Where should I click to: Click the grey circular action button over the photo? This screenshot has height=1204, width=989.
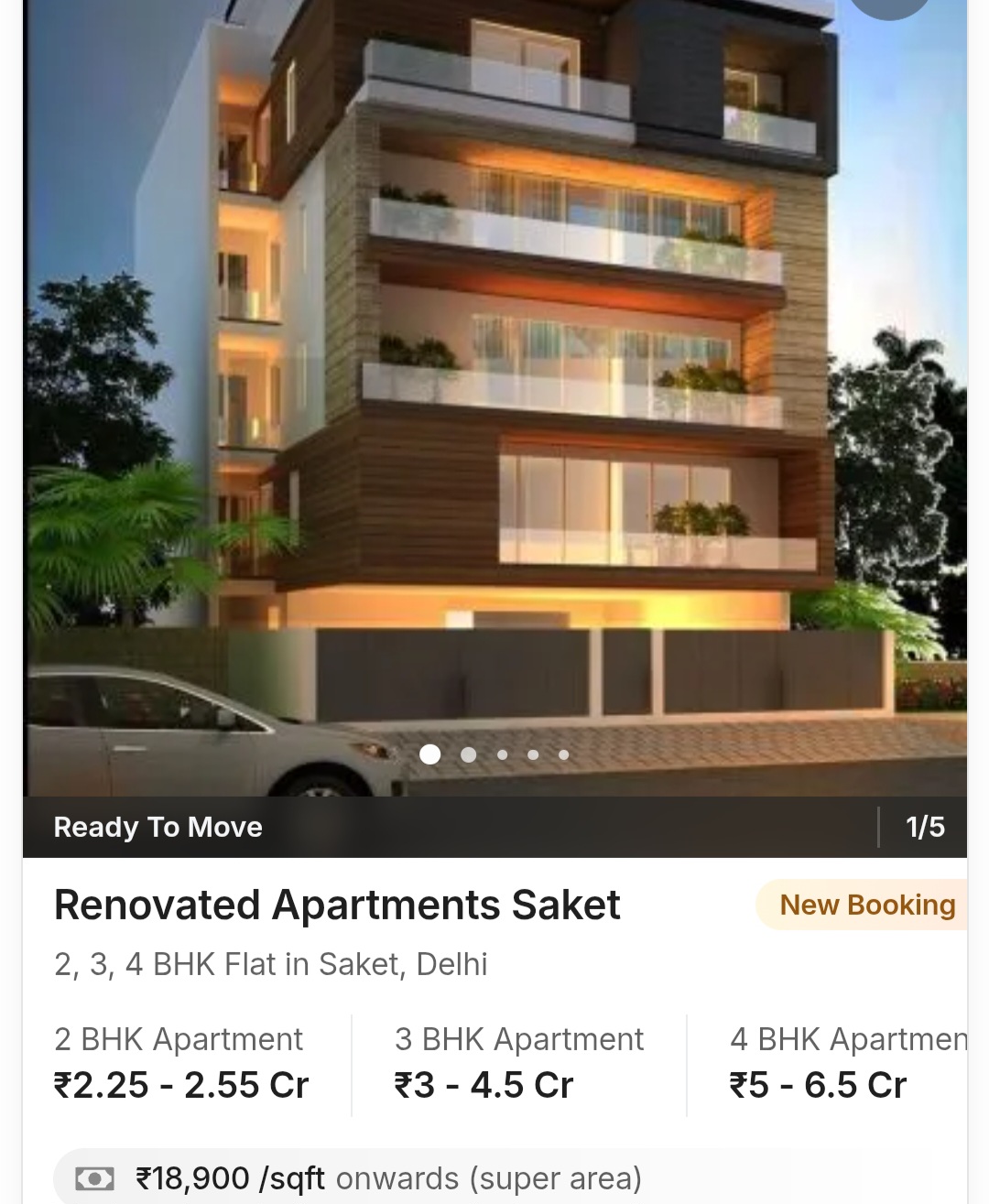tap(889, 7)
